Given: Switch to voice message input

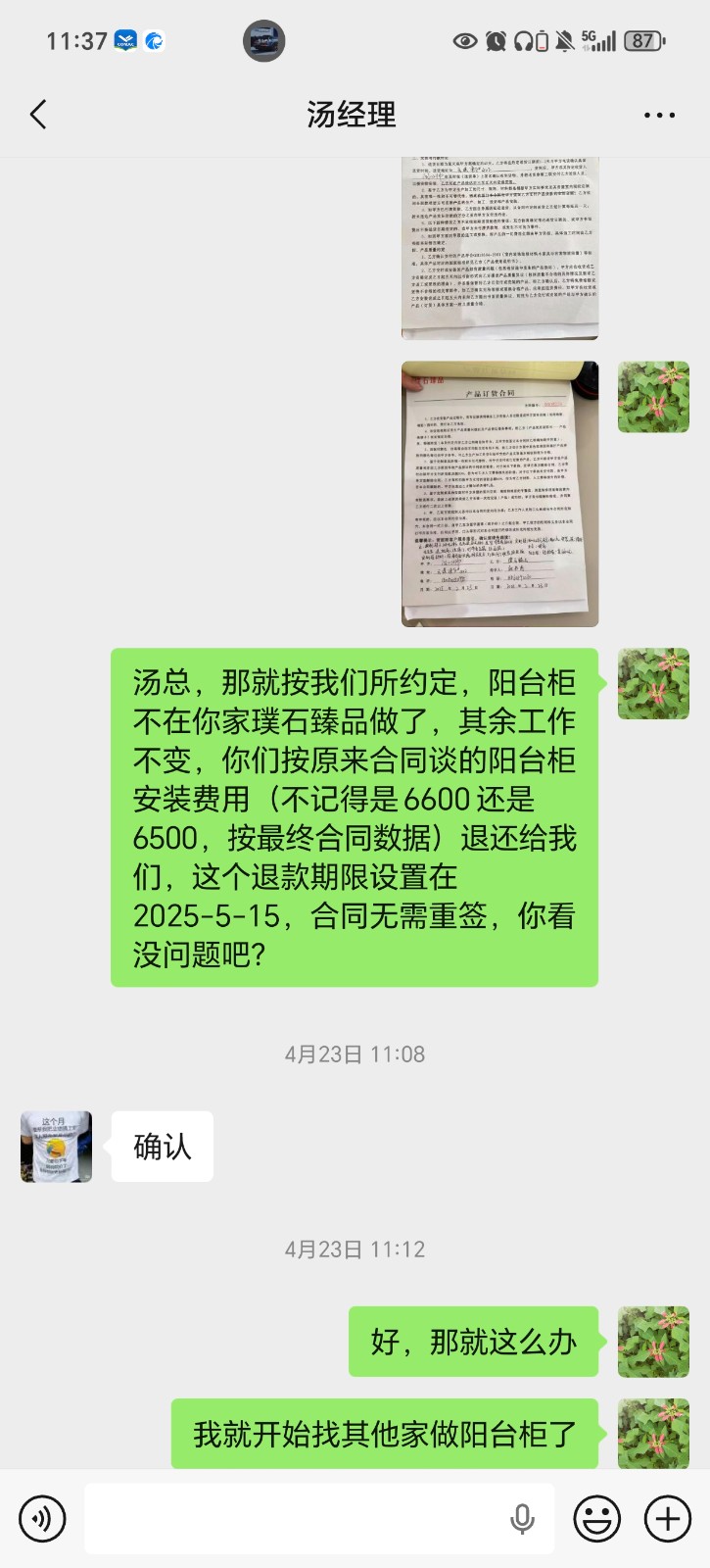Looking at the screenshot, I should pos(42,1518).
